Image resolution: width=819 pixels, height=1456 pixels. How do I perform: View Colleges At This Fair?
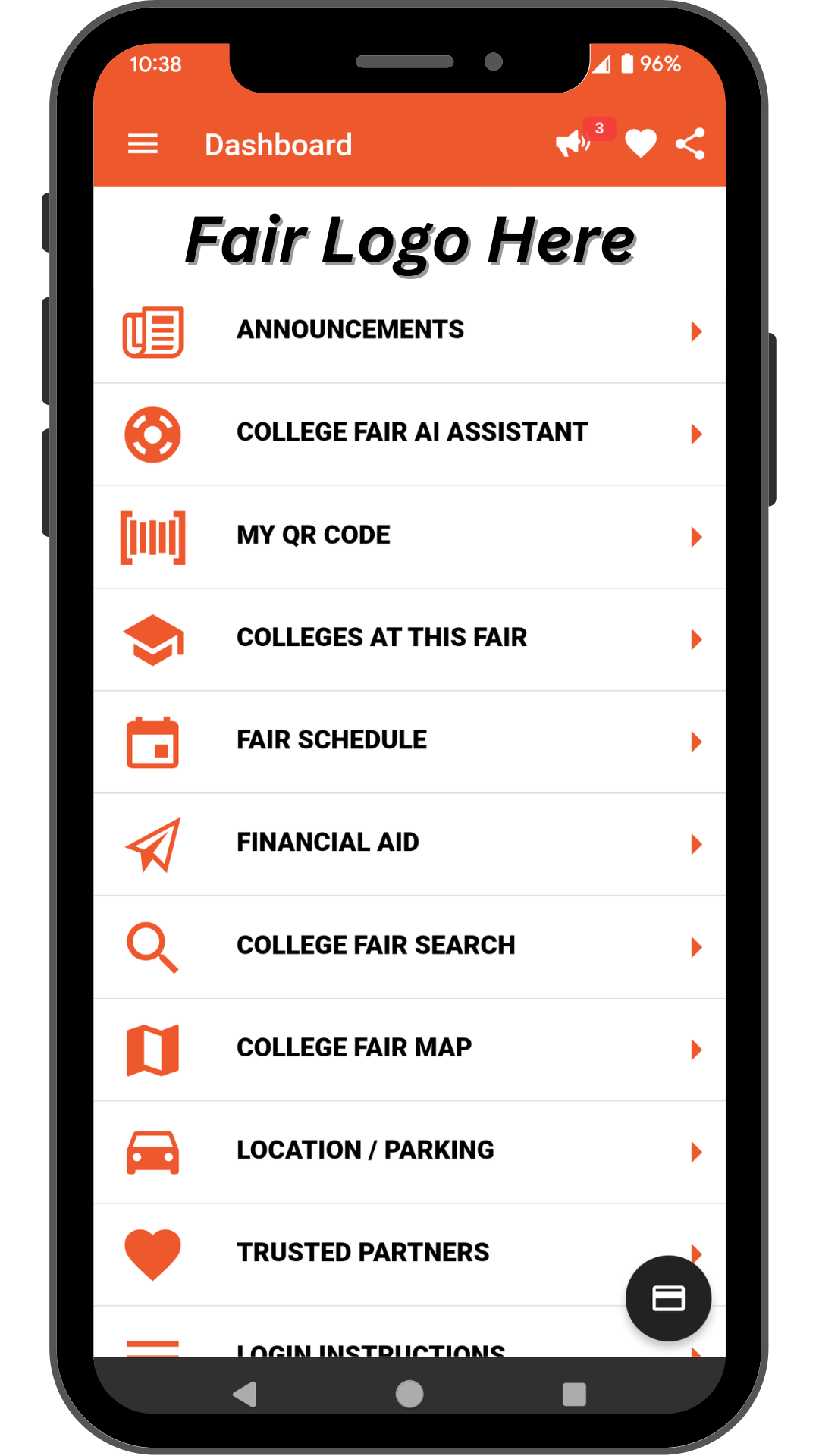point(409,638)
